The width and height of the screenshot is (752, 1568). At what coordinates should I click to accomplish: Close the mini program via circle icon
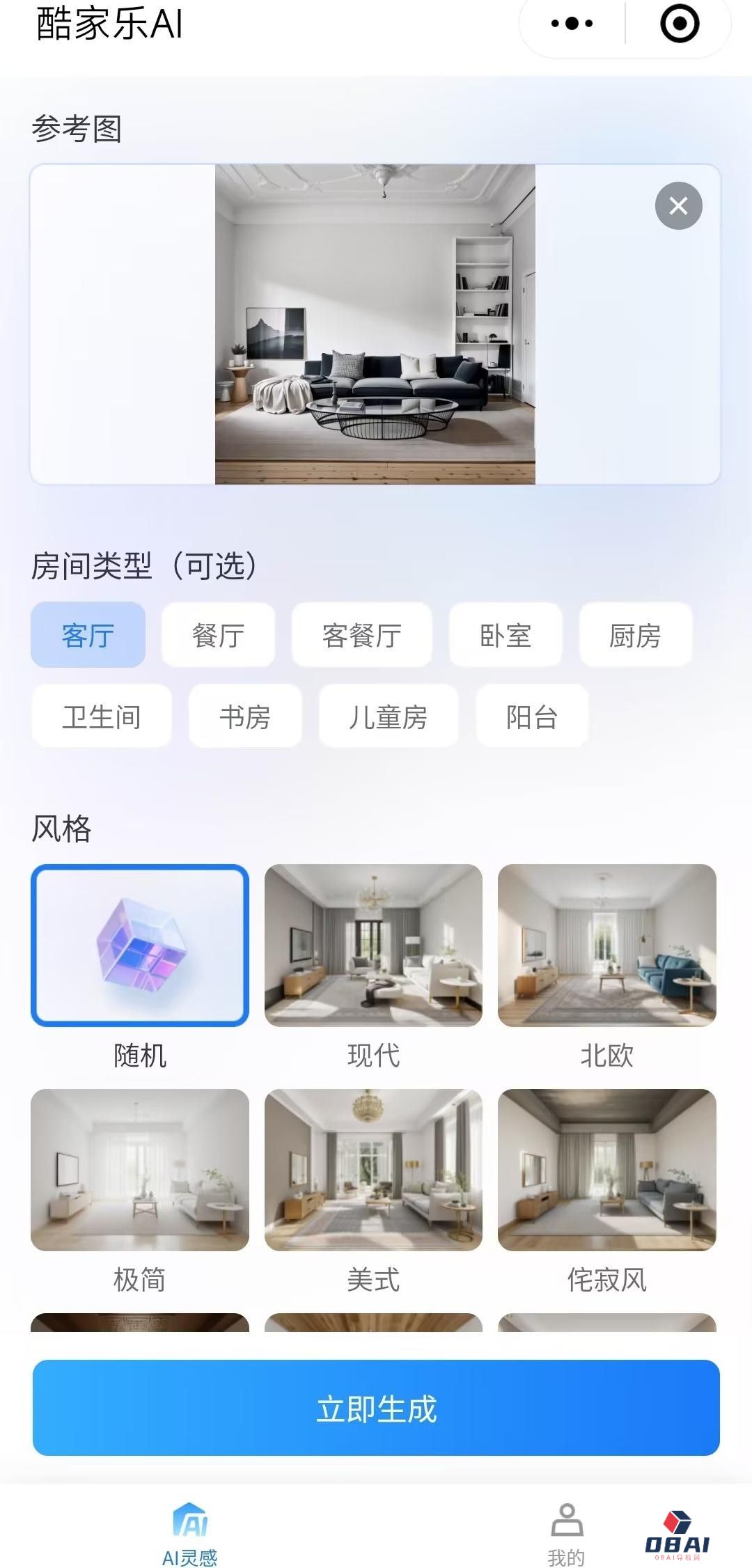coord(679,24)
